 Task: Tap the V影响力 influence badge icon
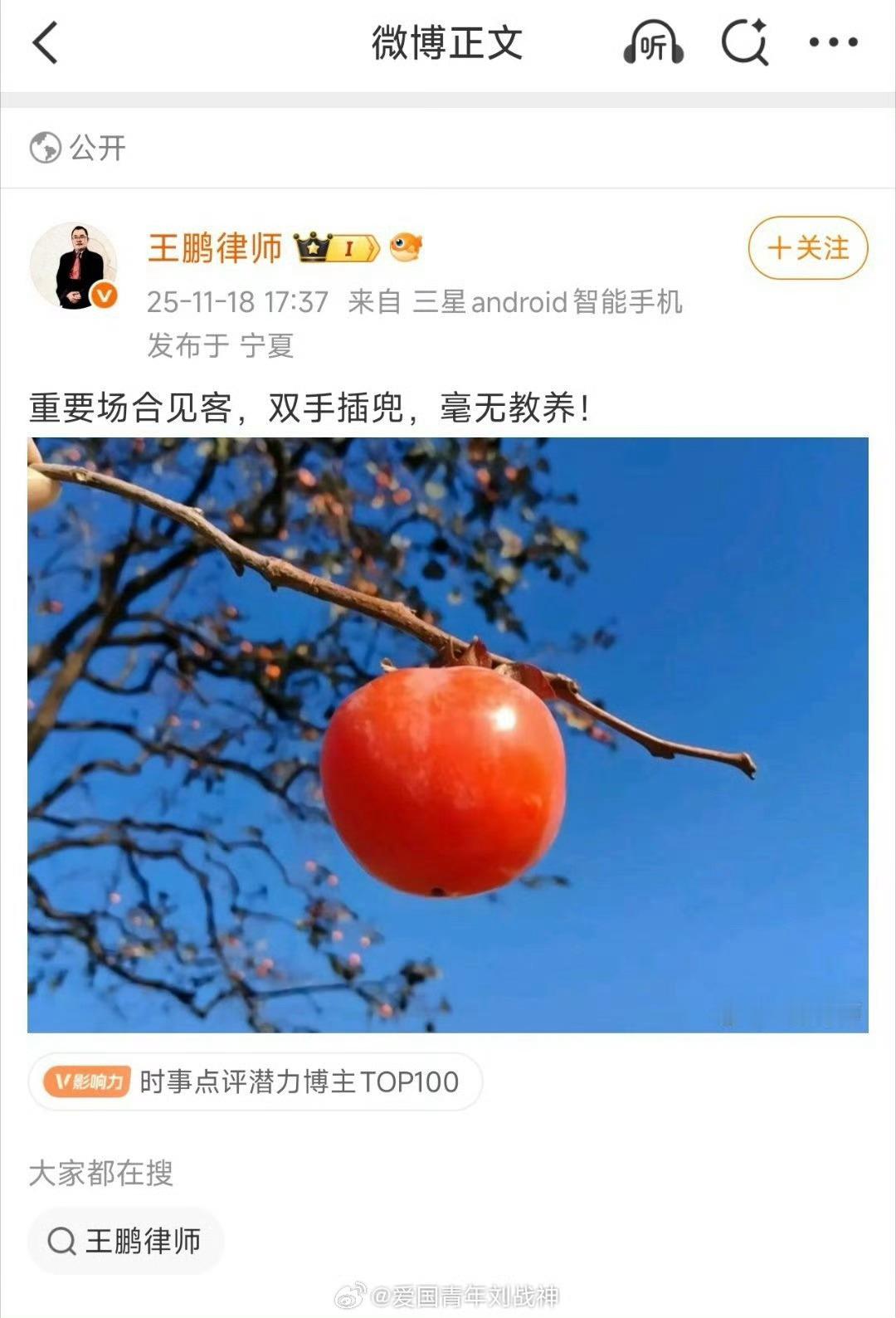(x=87, y=1080)
